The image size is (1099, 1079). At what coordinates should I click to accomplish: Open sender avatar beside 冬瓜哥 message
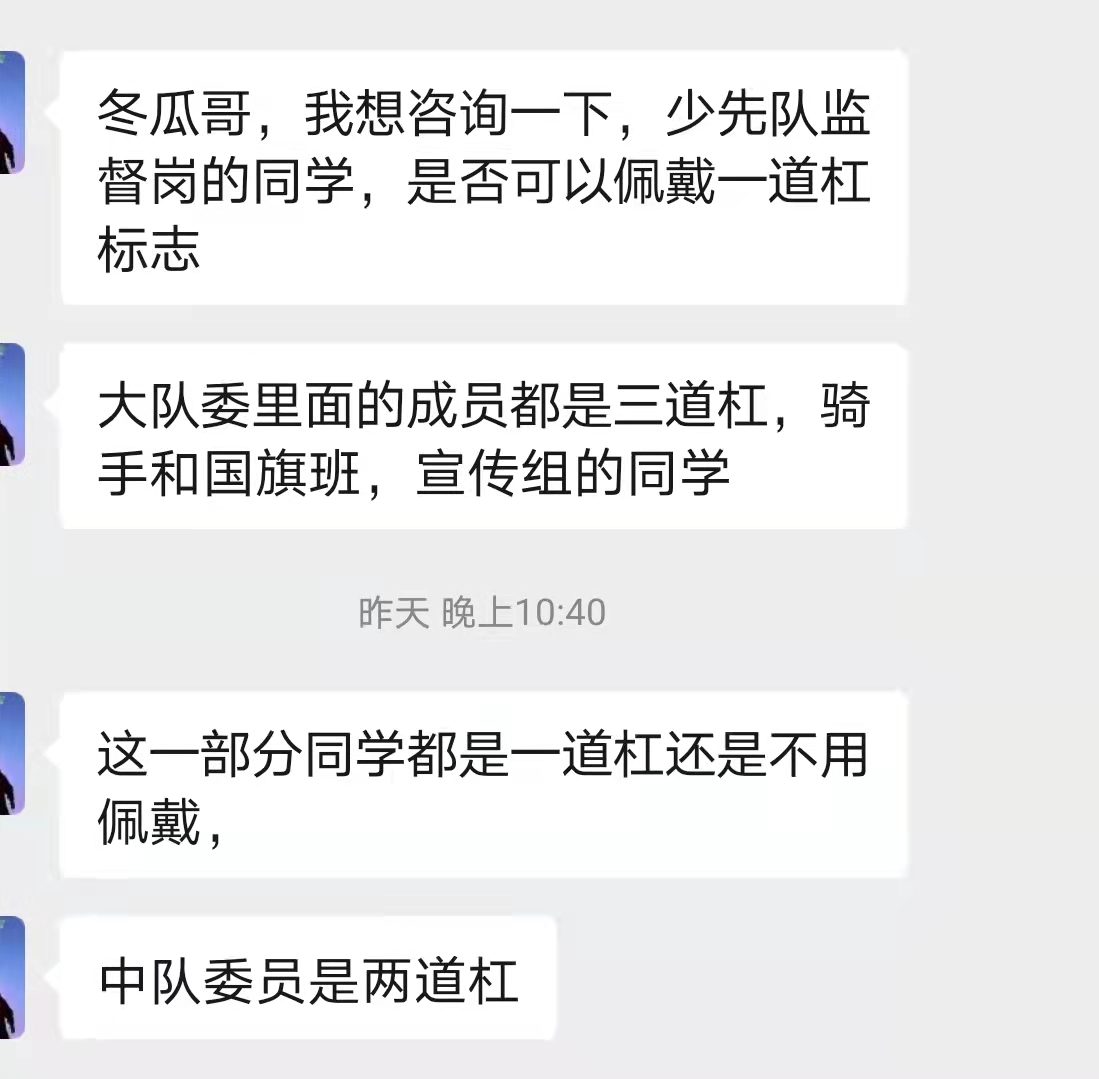click(x=10, y=113)
